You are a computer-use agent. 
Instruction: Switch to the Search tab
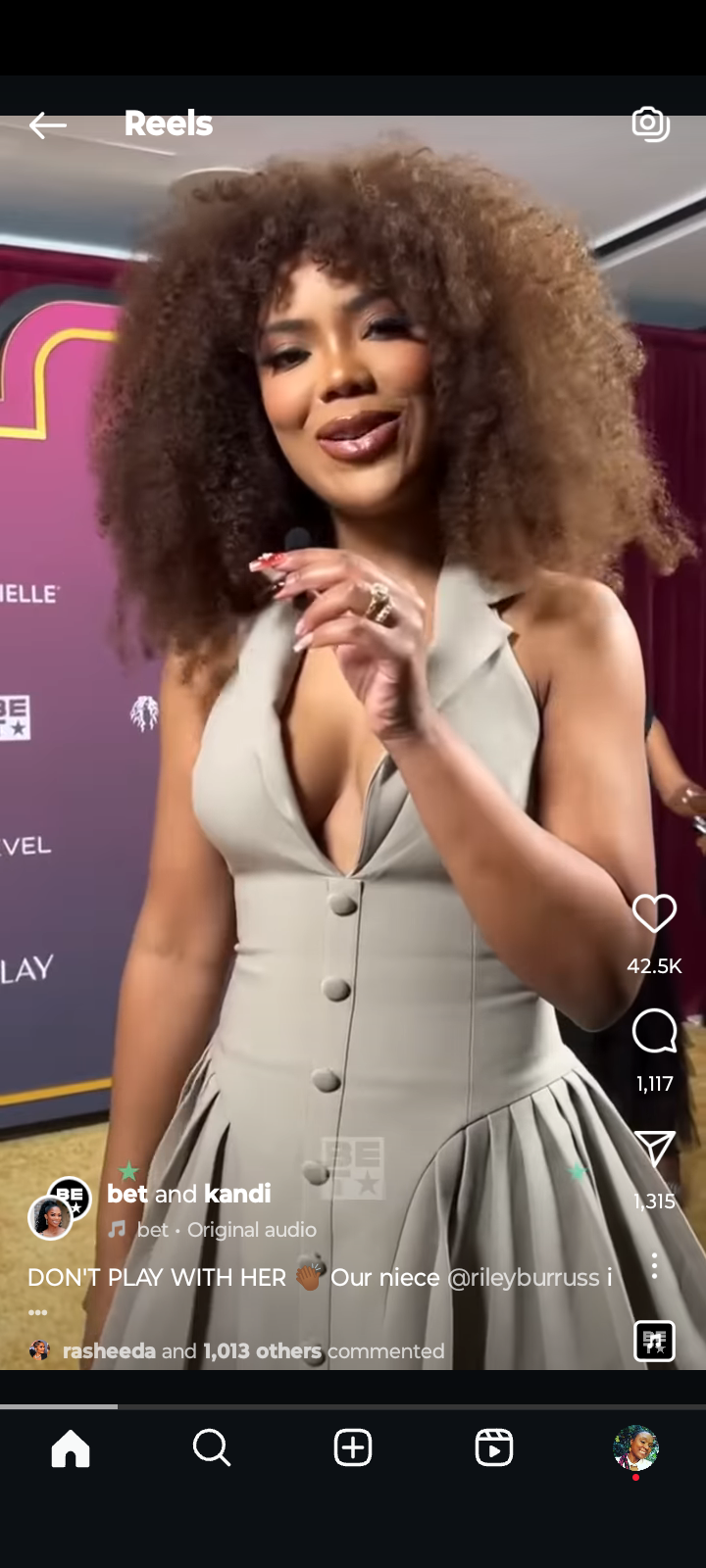coord(212,1447)
